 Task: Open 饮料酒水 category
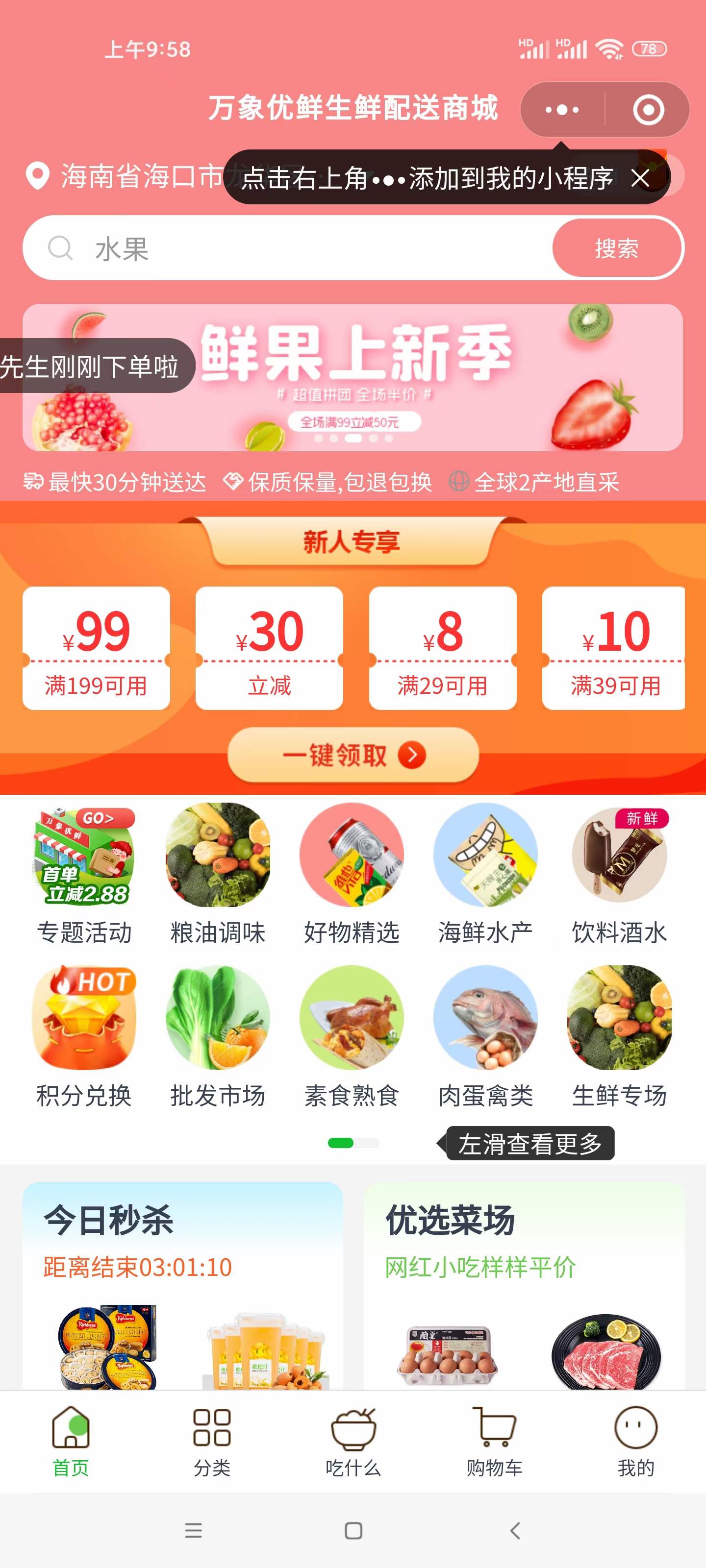(x=620, y=874)
